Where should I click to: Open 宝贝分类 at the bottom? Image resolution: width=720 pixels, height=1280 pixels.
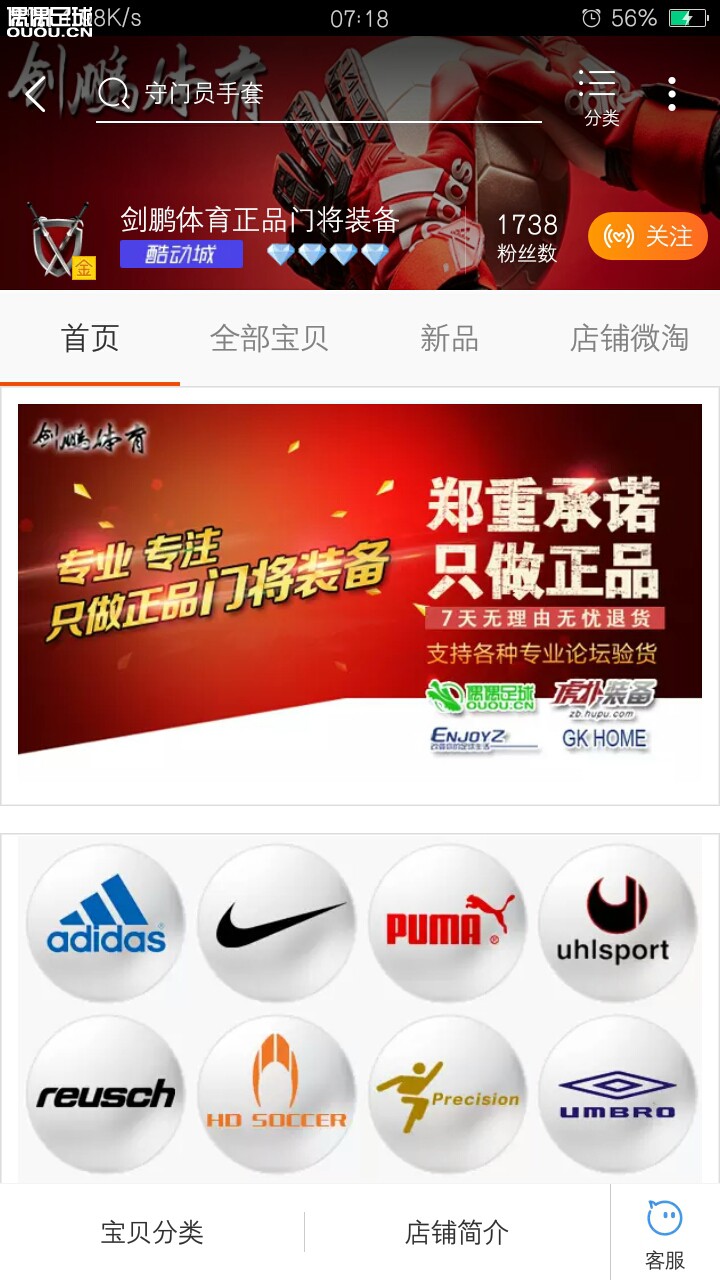152,1233
